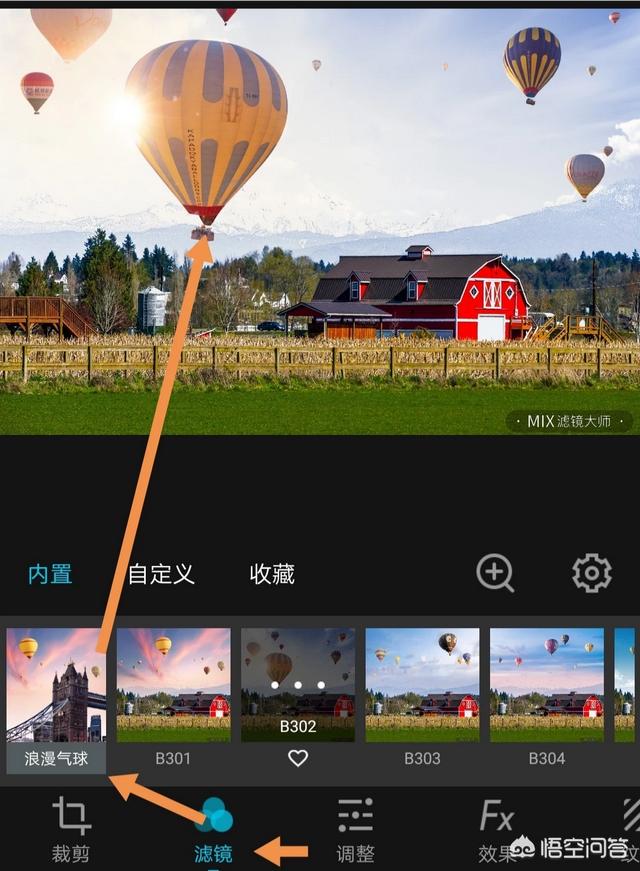Open the filter settings gear

click(591, 573)
